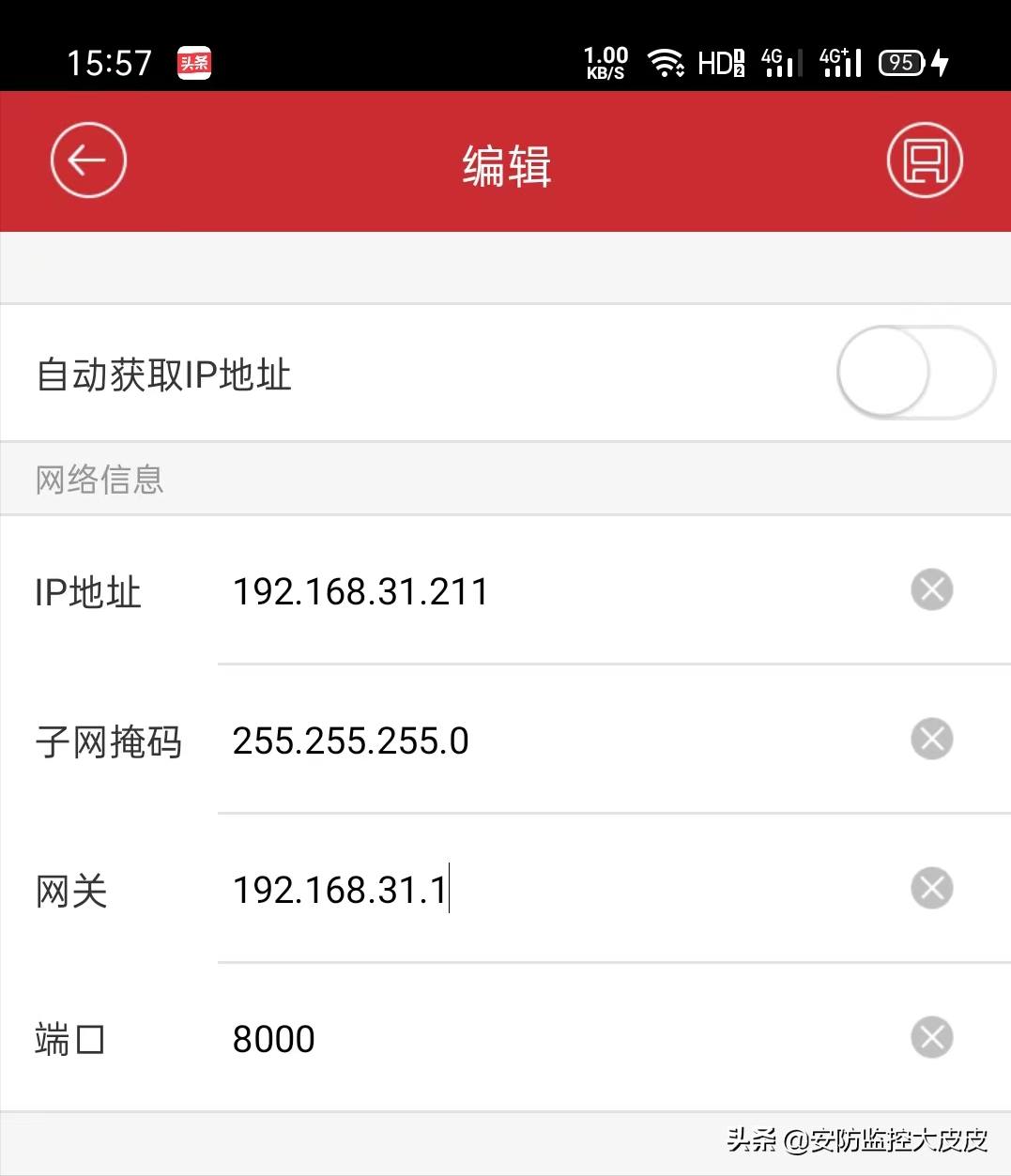Edit the 子网掩码 field
Viewport: 1011px width, 1176px height.
click(554, 741)
